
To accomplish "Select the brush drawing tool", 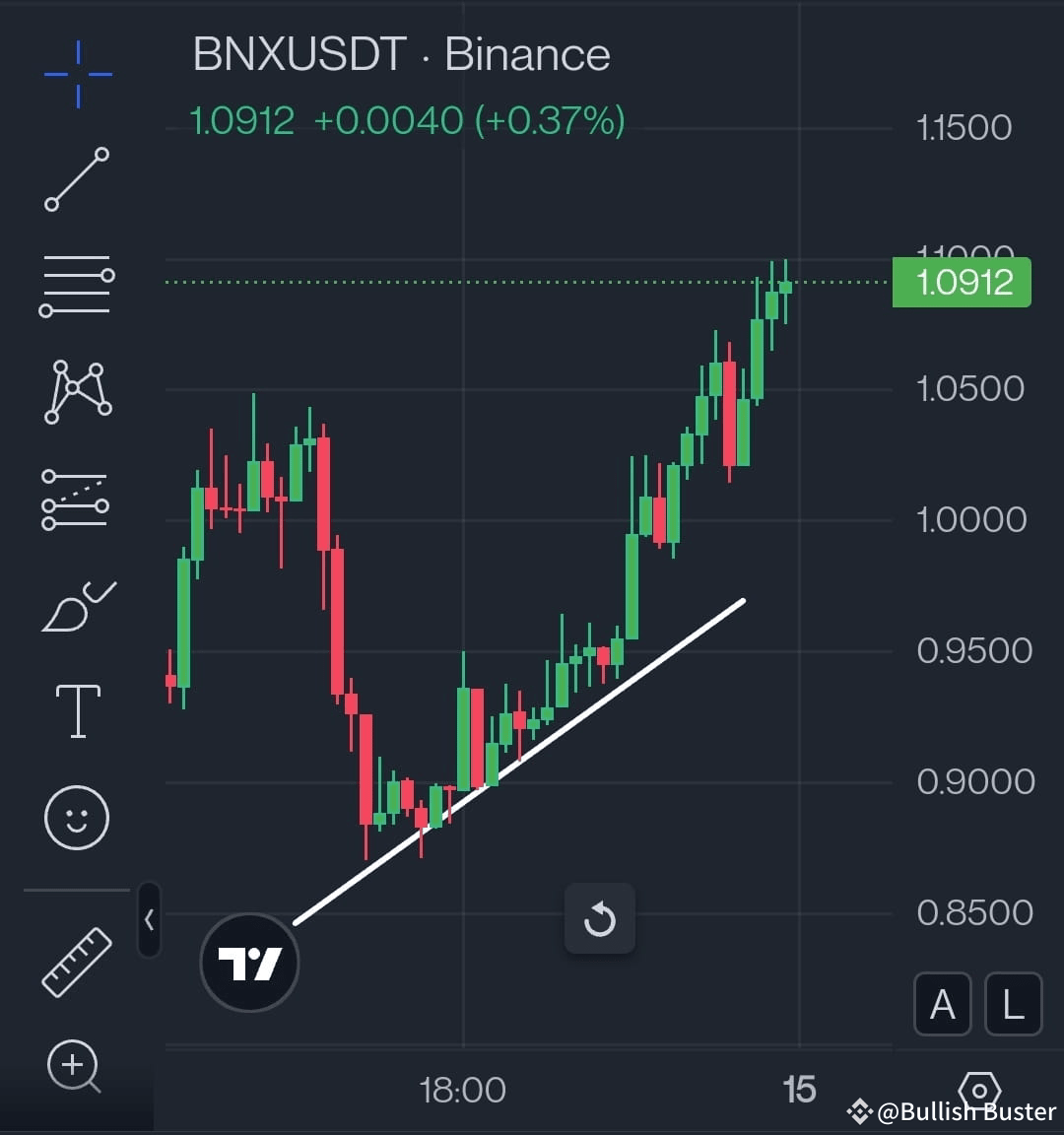I will tap(77, 605).
